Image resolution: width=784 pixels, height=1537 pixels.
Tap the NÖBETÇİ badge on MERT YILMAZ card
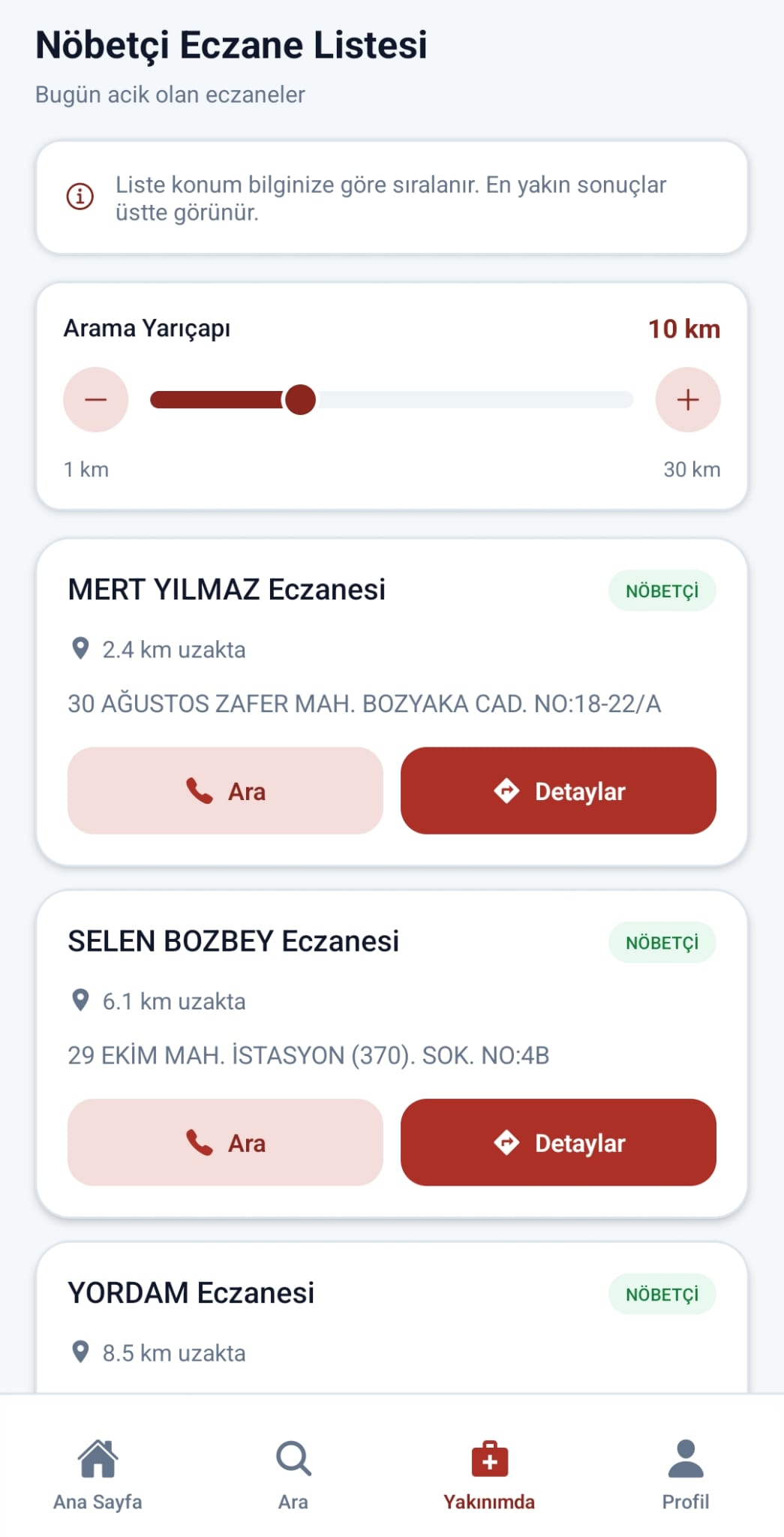pyautogui.click(x=662, y=591)
